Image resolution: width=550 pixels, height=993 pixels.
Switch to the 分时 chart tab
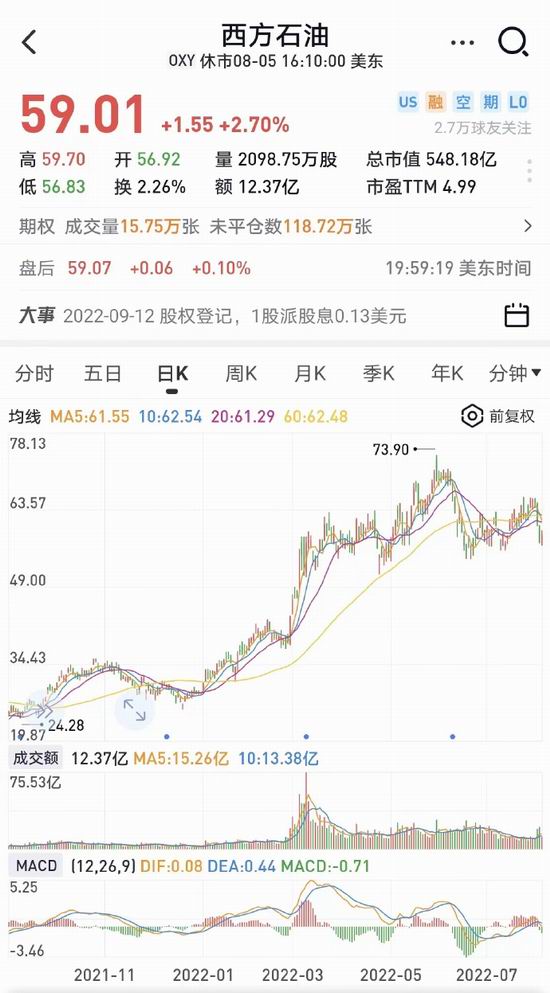click(x=34, y=374)
